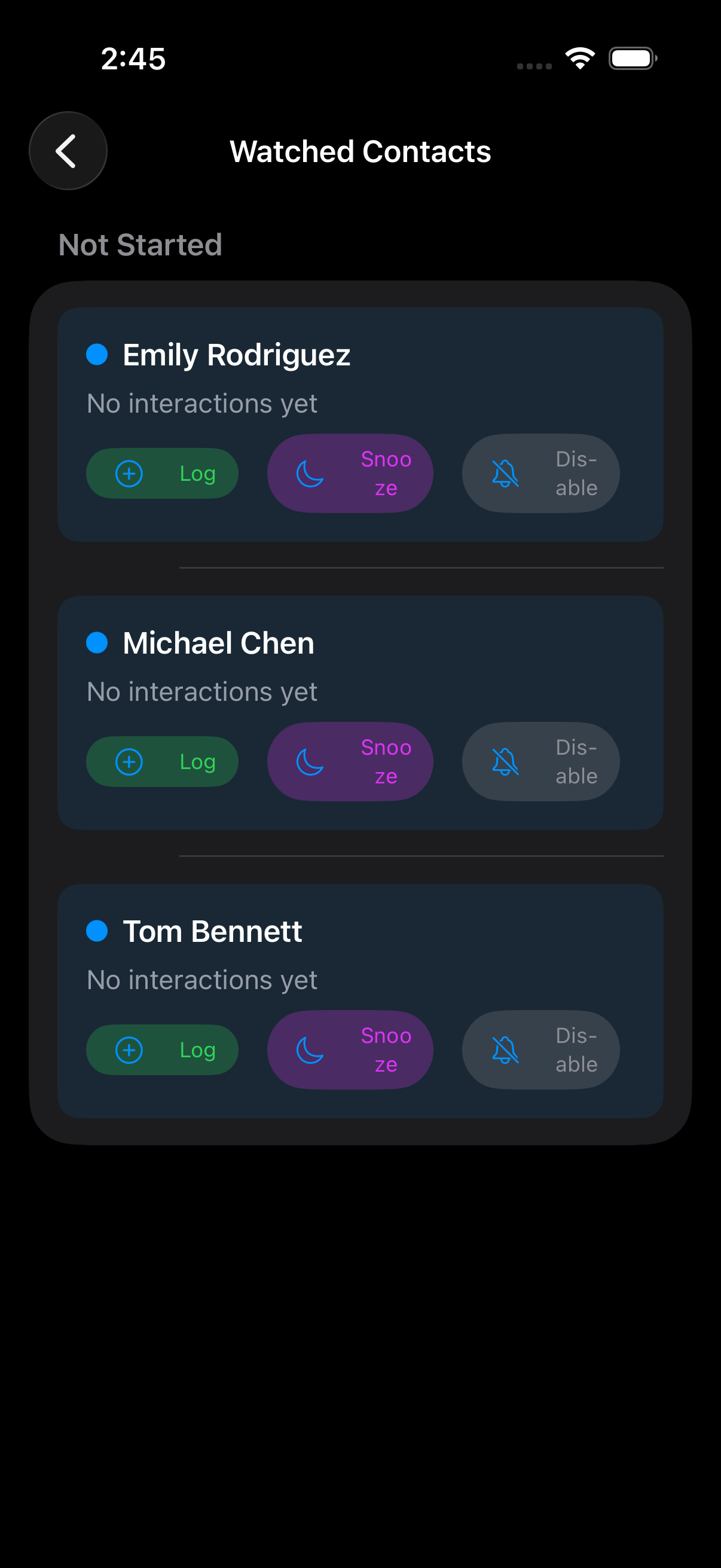Tap the back chevron to leave Watched Contacts
This screenshot has height=1568, width=721.
(67, 150)
